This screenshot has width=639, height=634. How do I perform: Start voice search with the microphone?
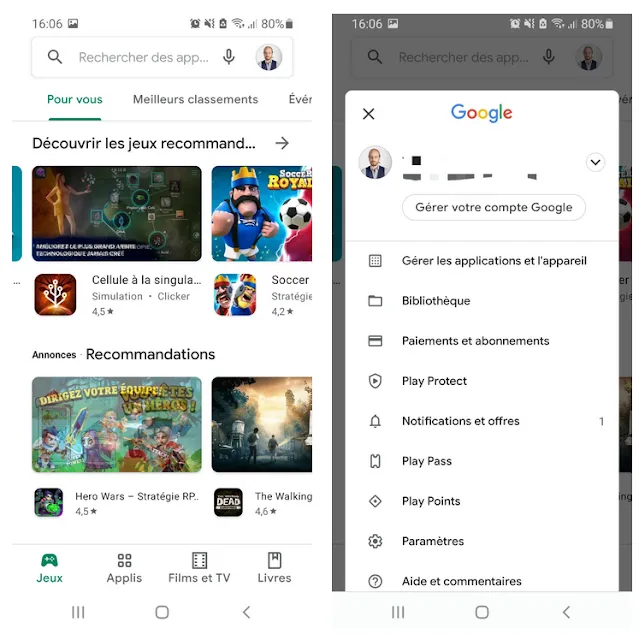[x=229, y=57]
